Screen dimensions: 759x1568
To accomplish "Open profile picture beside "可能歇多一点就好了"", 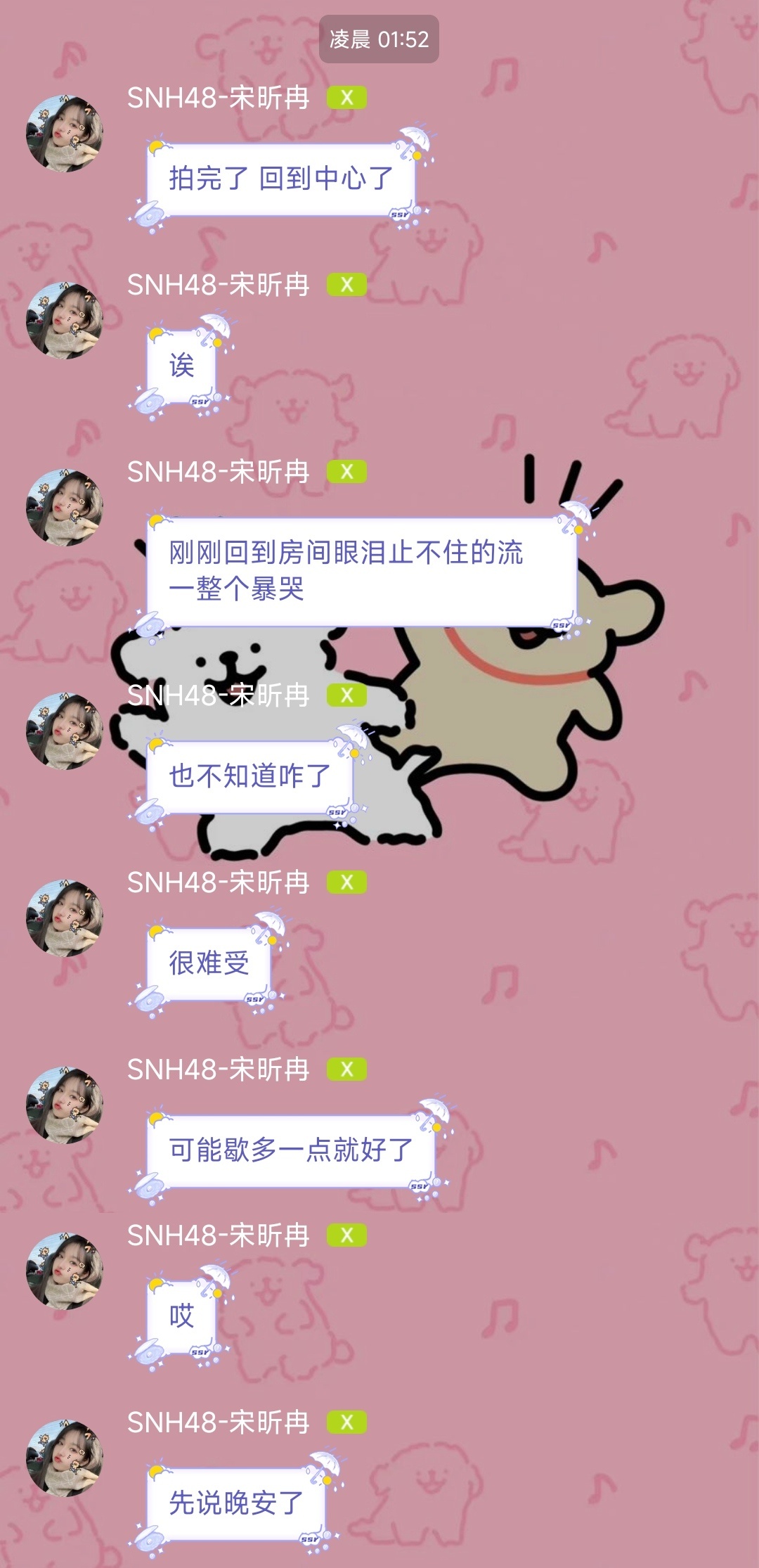I will [x=65, y=1105].
